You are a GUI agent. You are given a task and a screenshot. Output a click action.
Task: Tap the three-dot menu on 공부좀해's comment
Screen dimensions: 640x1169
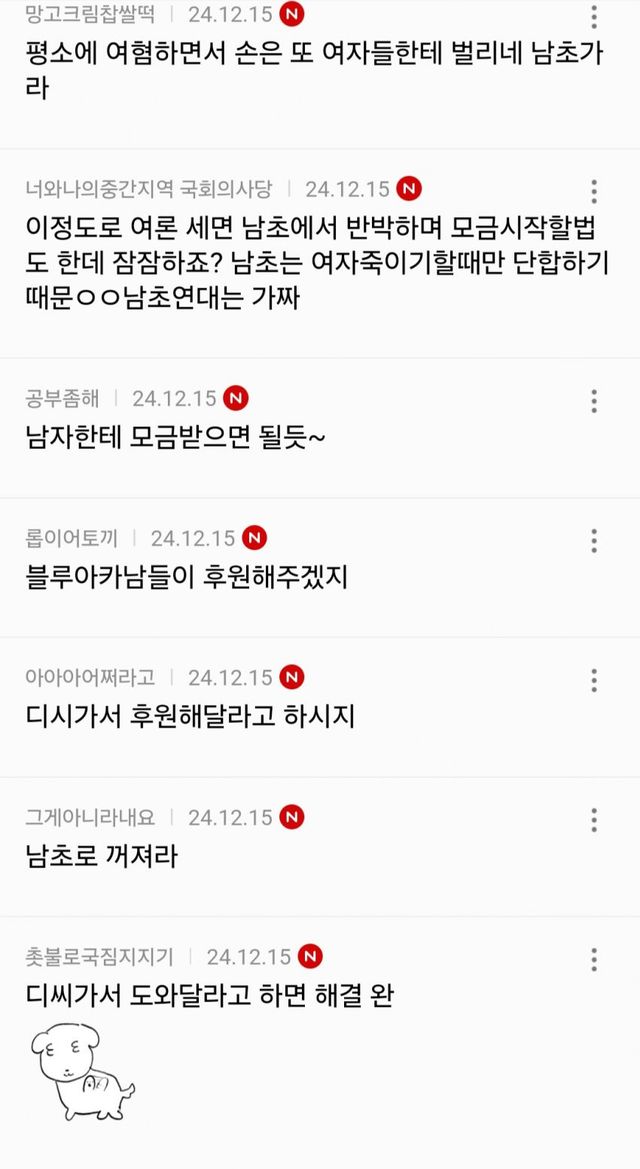click(594, 401)
